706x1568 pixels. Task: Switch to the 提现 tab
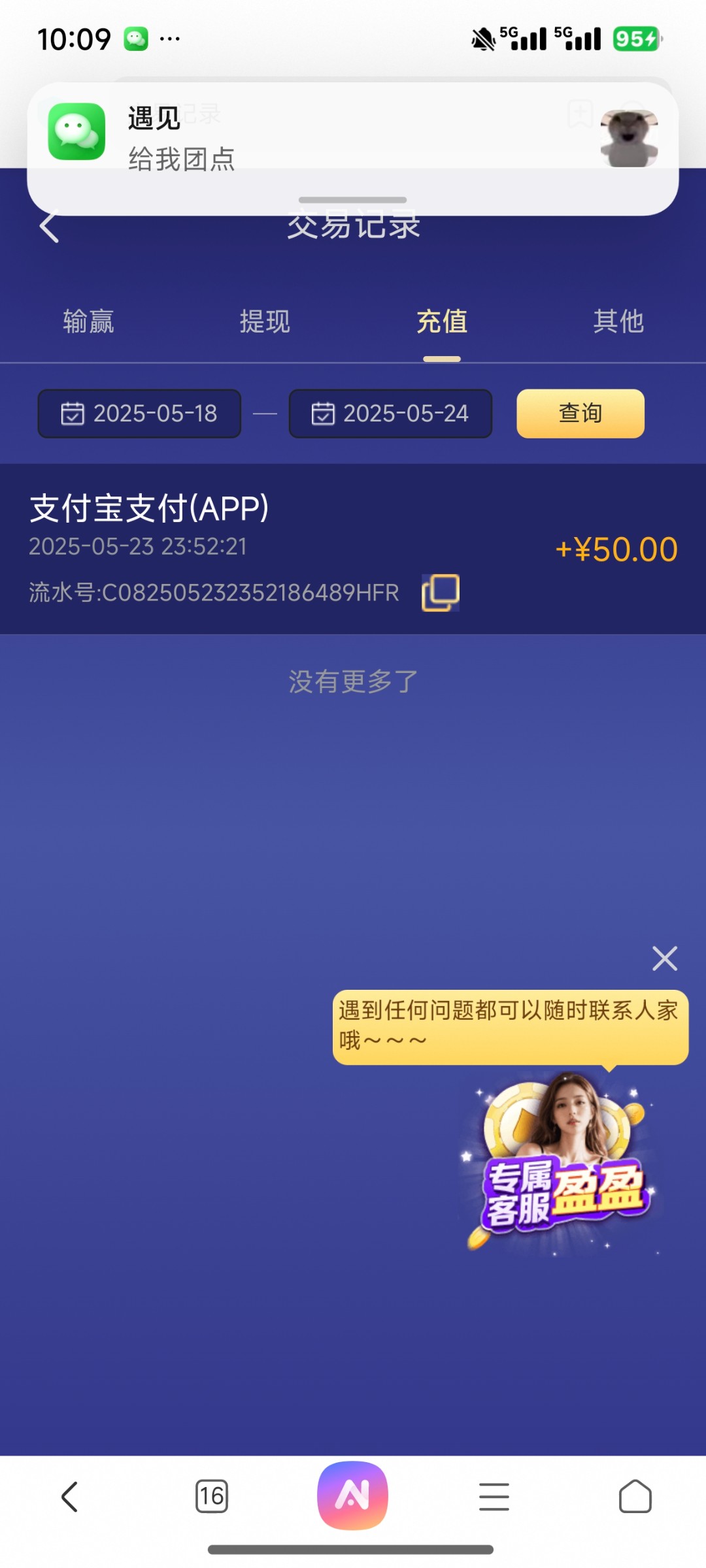(x=265, y=321)
